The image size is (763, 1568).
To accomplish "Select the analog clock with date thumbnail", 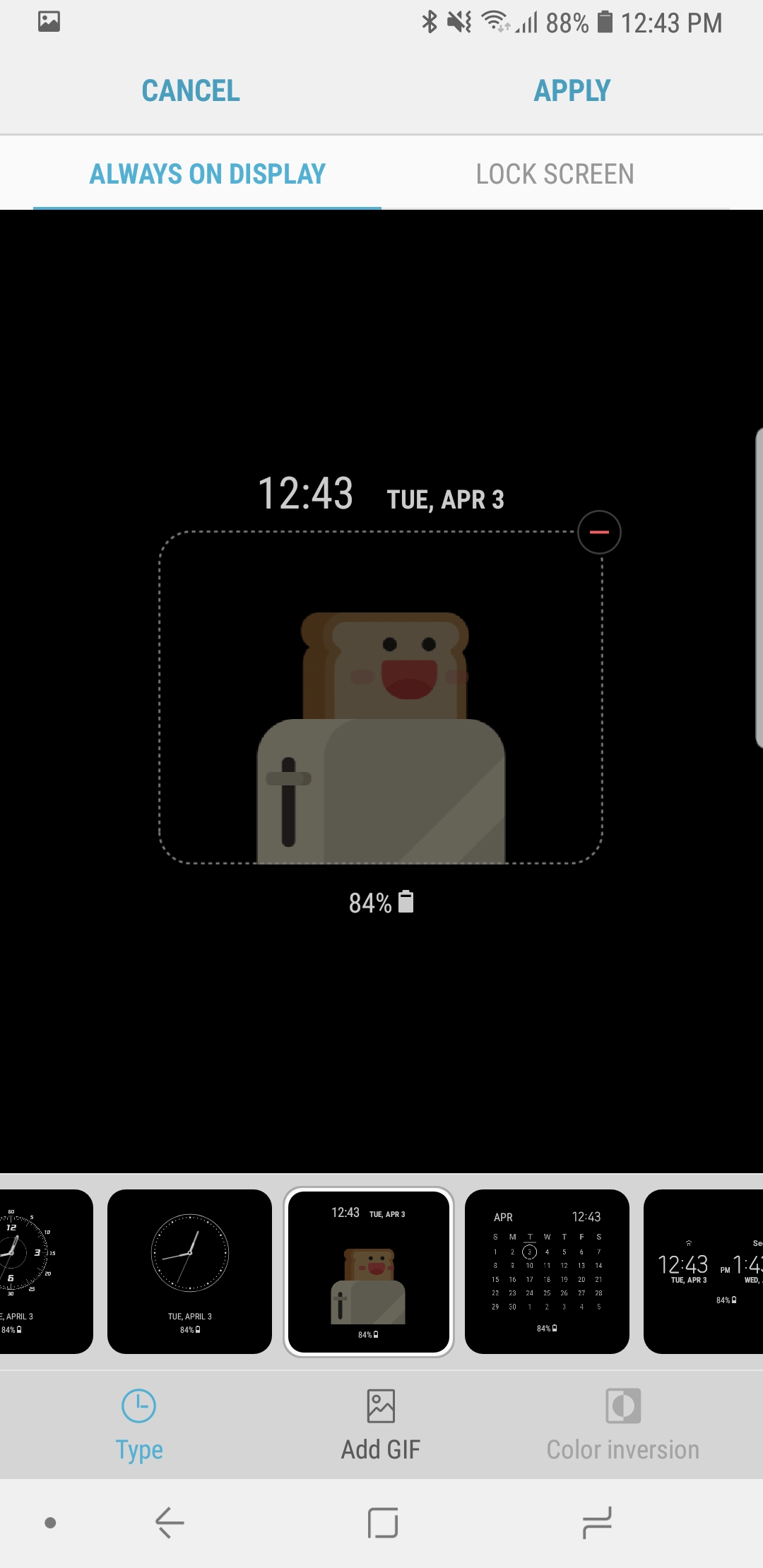I will point(191,1271).
